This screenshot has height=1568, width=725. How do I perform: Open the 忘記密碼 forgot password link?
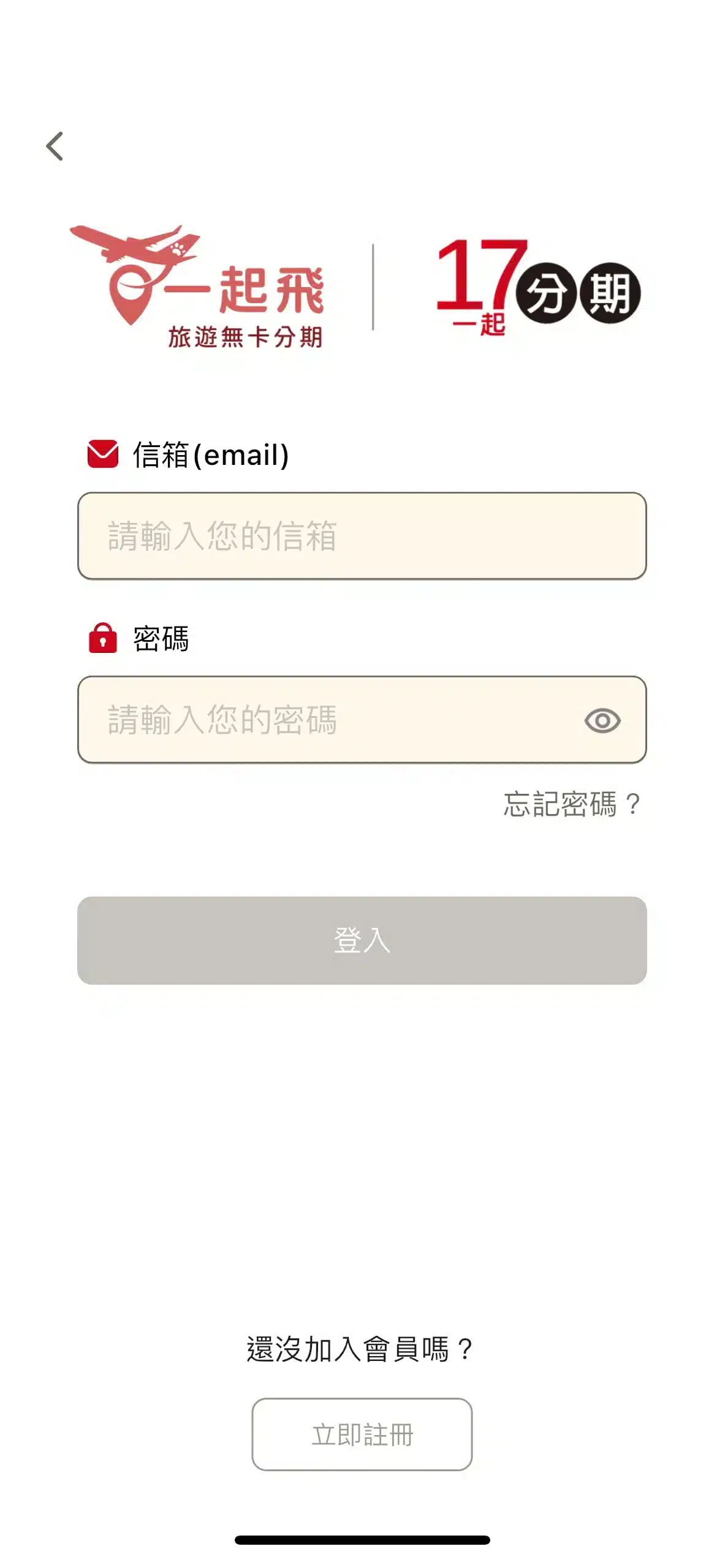[x=571, y=804]
